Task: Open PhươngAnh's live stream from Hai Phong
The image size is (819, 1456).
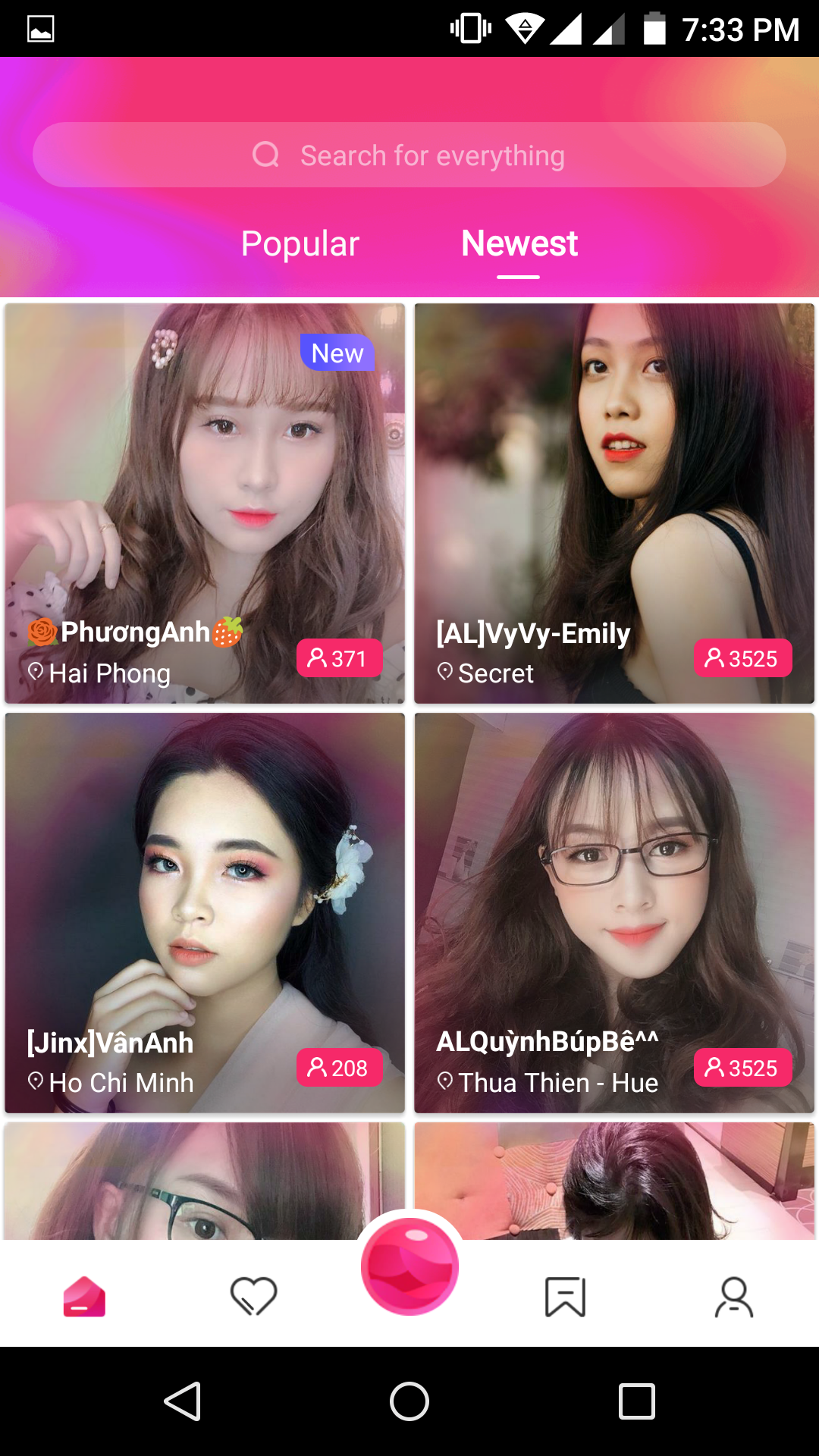Action: 205,503
